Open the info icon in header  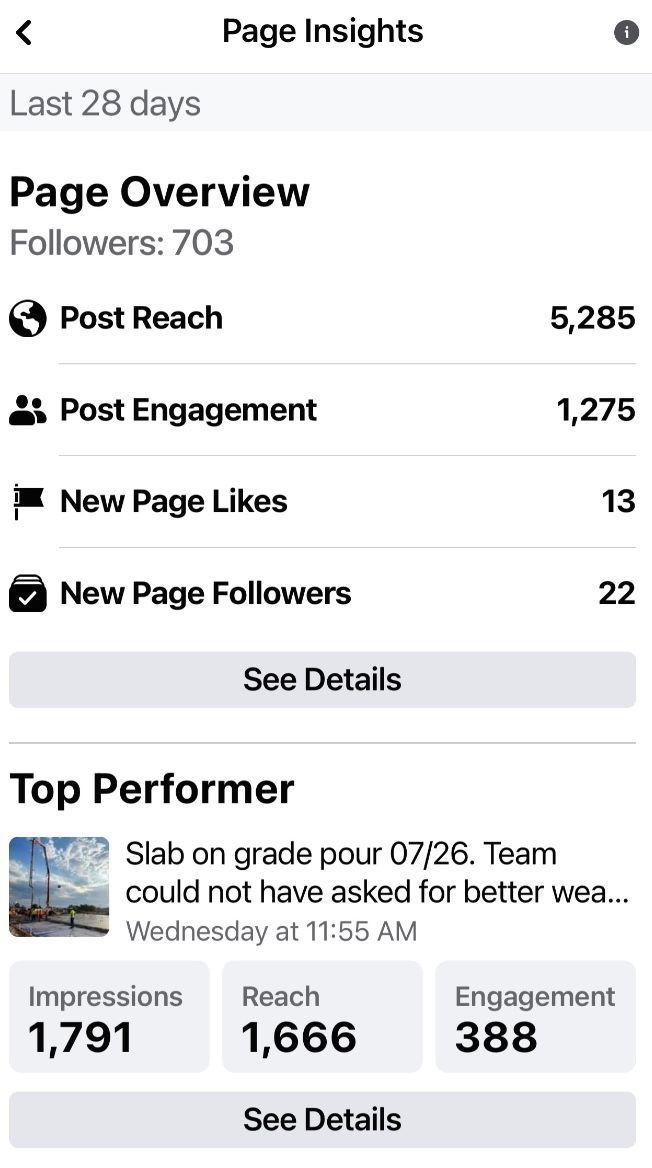tap(626, 33)
